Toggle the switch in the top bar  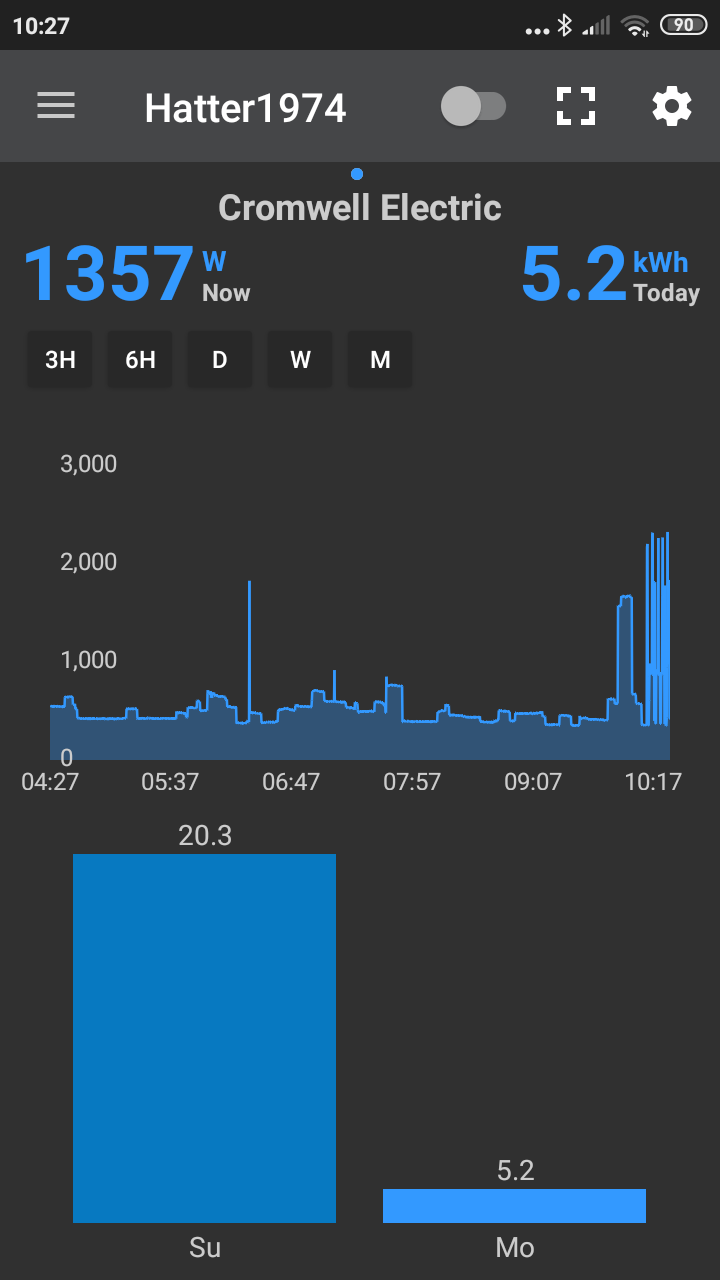pyautogui.click(x=474, y=106)
